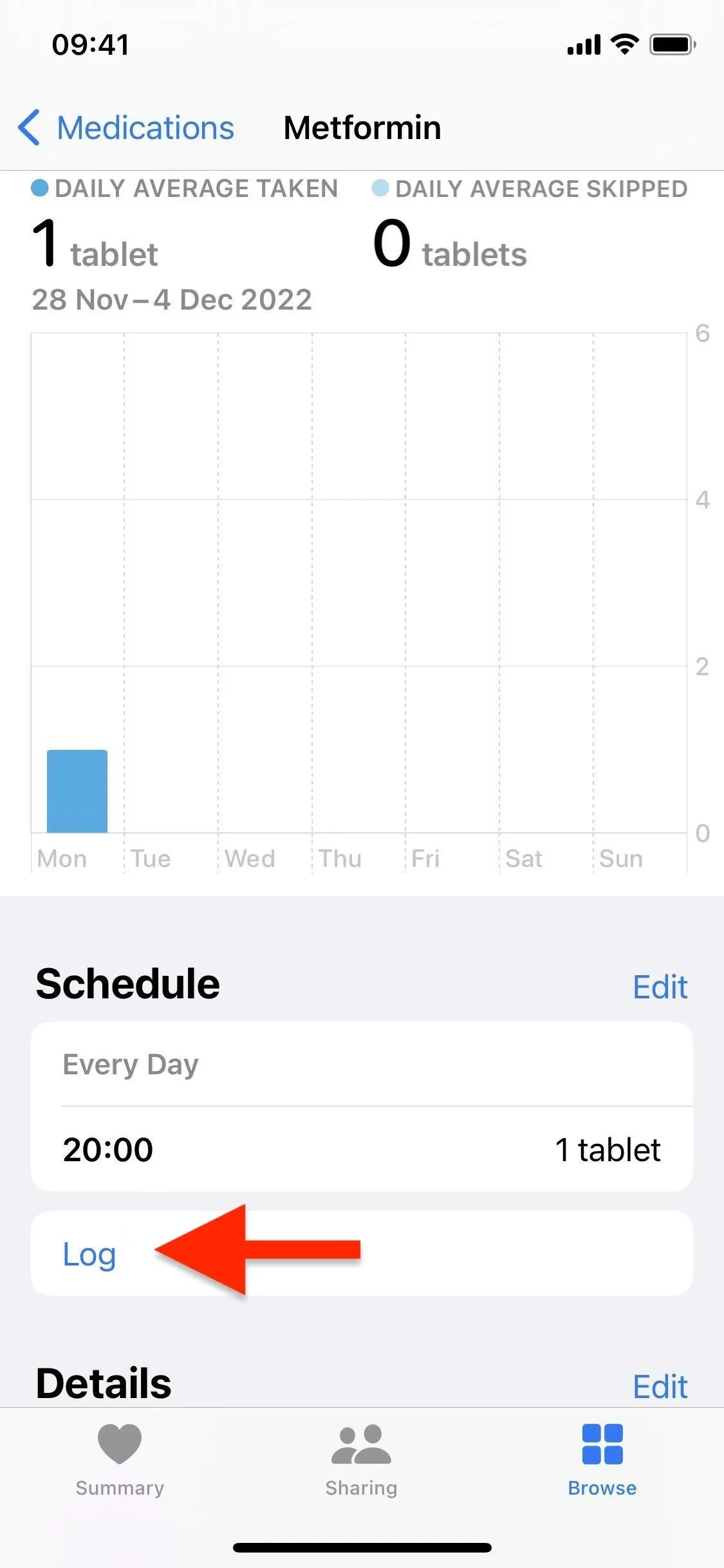
Task: Switch to the Summary tab
Action: tap(120, 1461)
